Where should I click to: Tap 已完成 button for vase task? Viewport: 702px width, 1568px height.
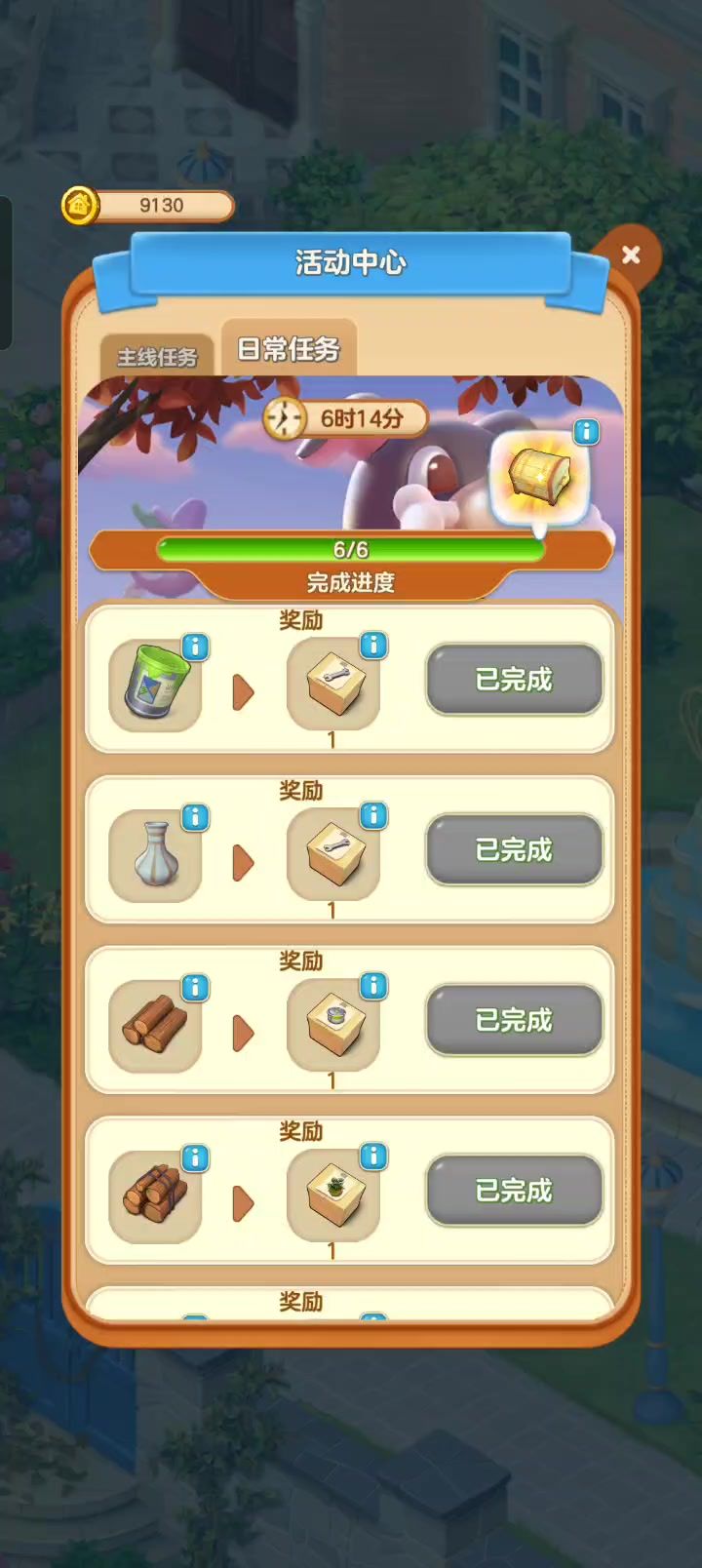click(x=514, y=850)
